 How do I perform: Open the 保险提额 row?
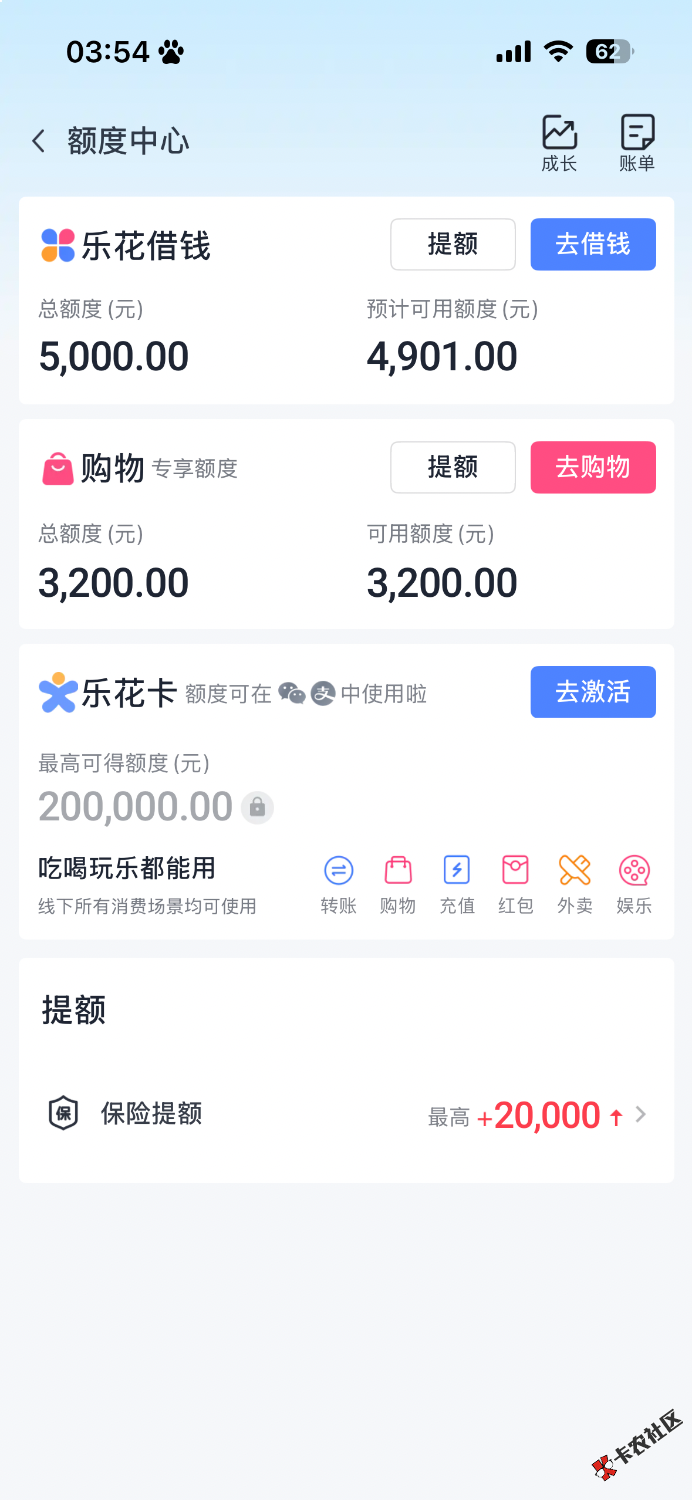pos(346,1114)
